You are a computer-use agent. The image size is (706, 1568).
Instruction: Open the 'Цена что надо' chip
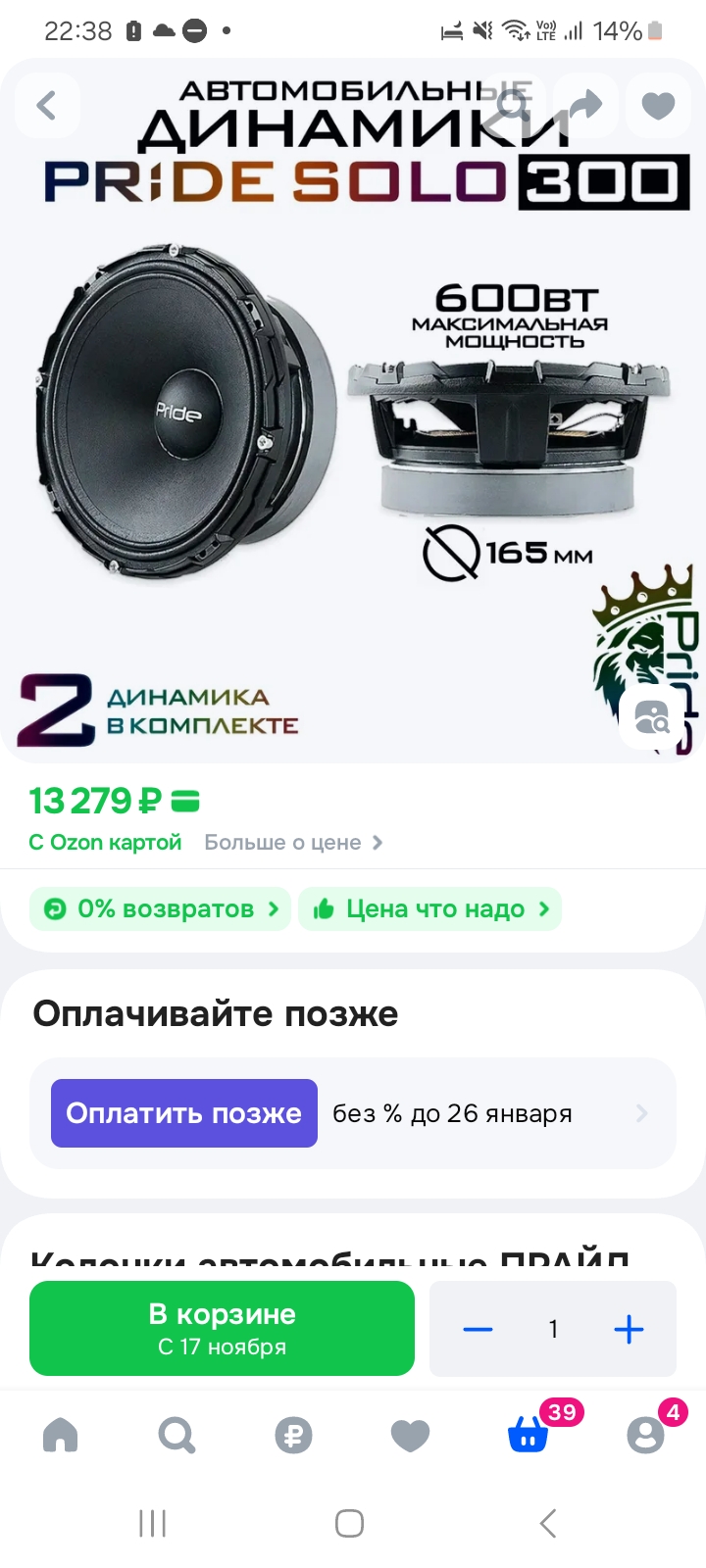431,909
